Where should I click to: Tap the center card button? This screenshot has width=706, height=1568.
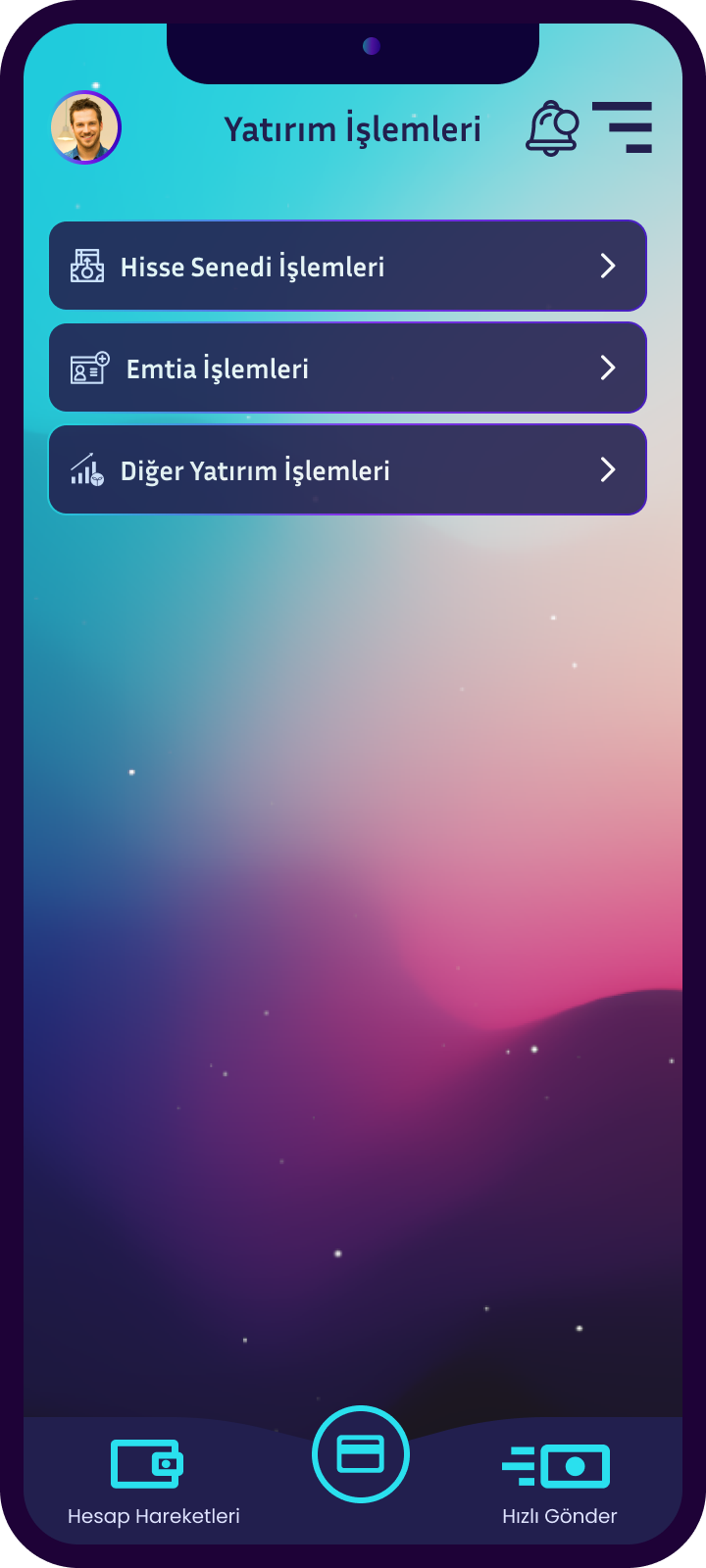click(x=361, y=1454)
